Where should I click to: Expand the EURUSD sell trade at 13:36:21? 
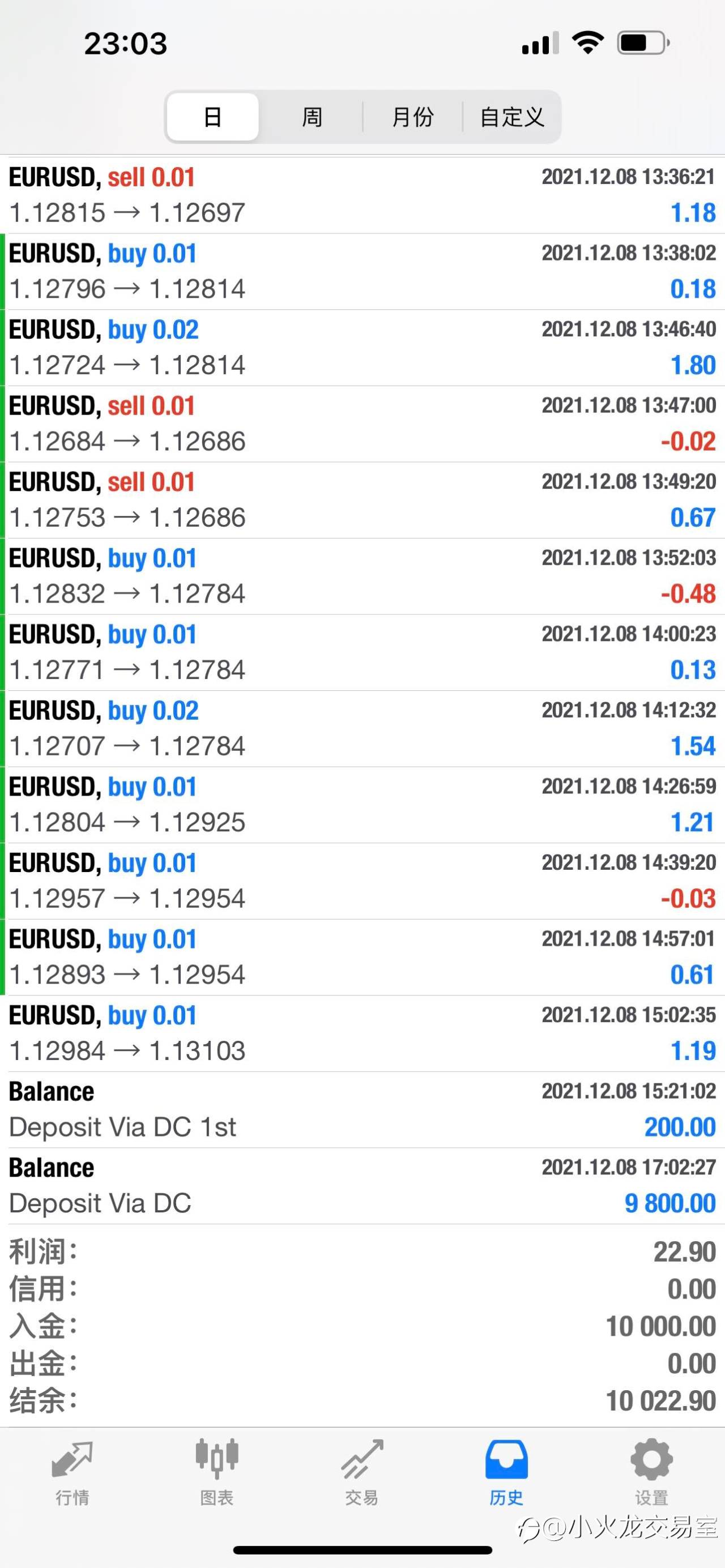click(x=362, y=195)
